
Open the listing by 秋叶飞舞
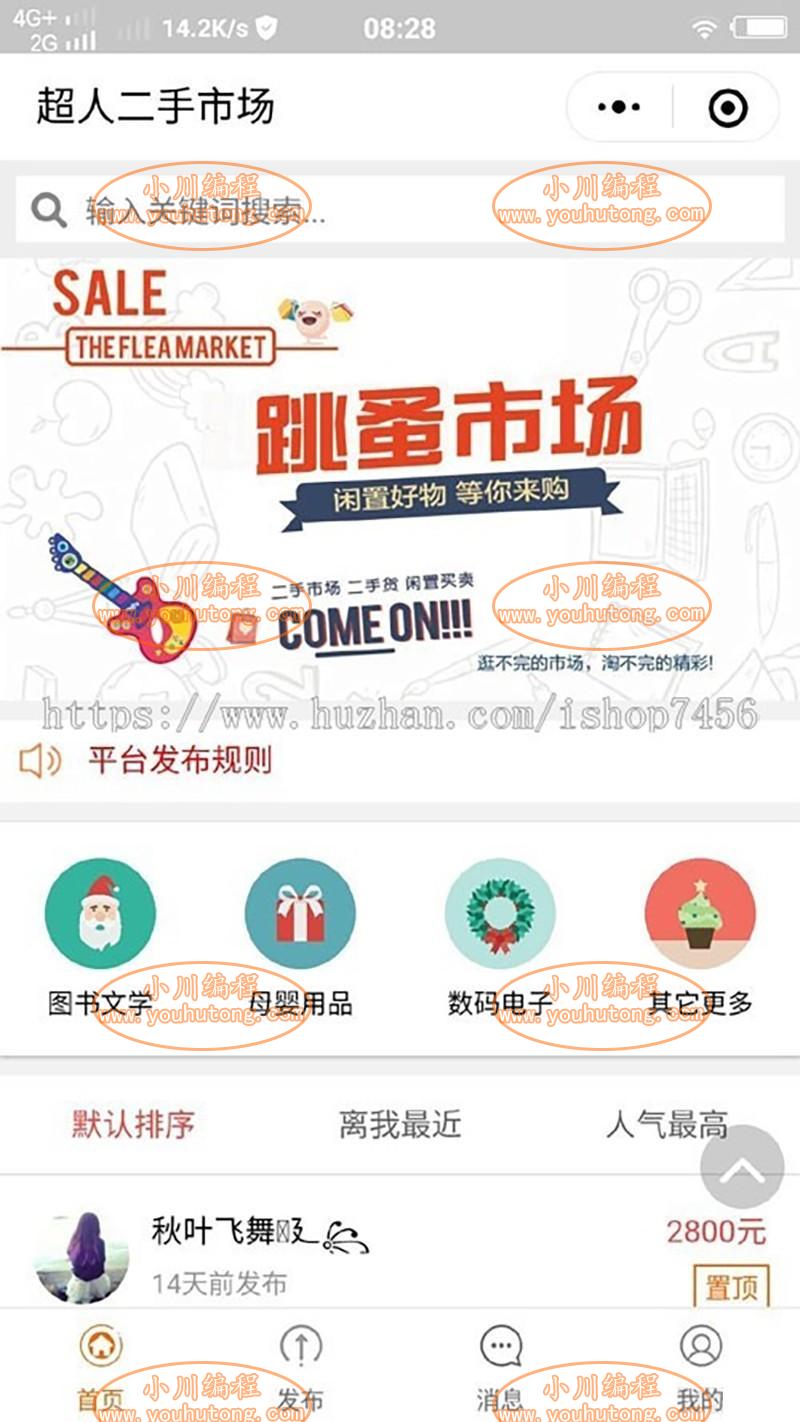tap(400, 1256)
